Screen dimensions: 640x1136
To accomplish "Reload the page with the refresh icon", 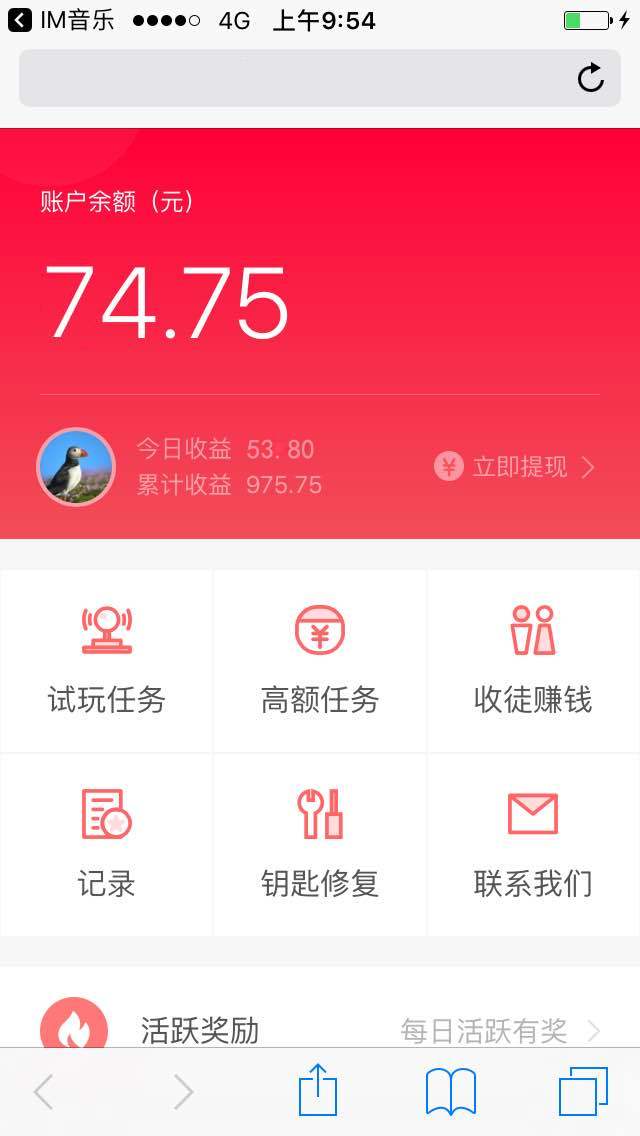I will pyautogui.click(x=590, y=78).
